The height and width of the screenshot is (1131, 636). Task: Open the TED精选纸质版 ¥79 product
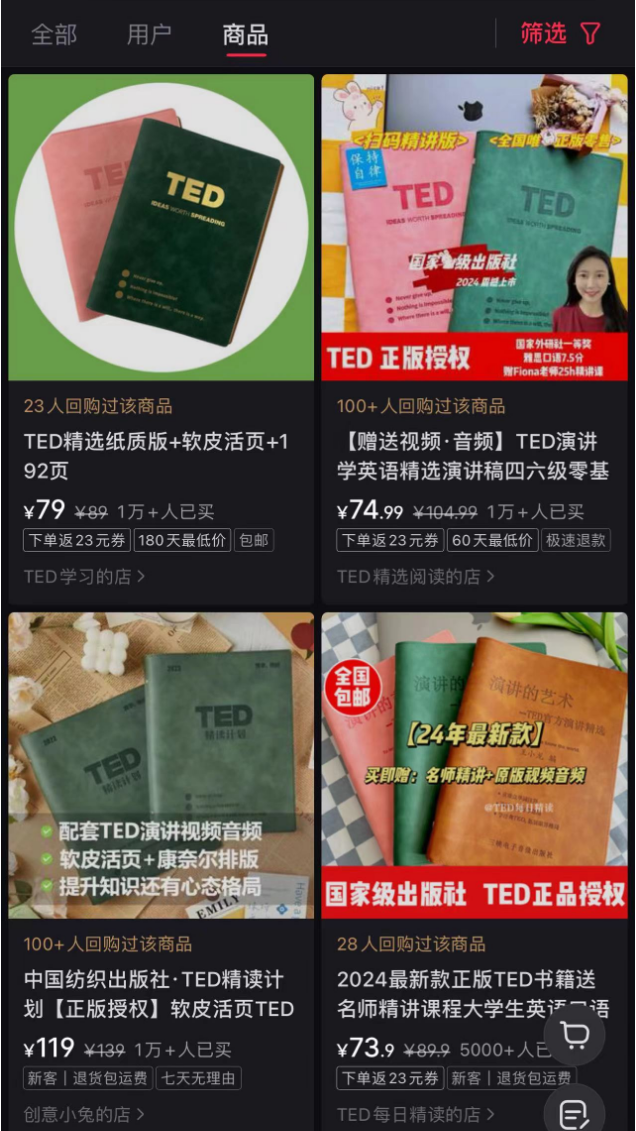click(161, 228)
